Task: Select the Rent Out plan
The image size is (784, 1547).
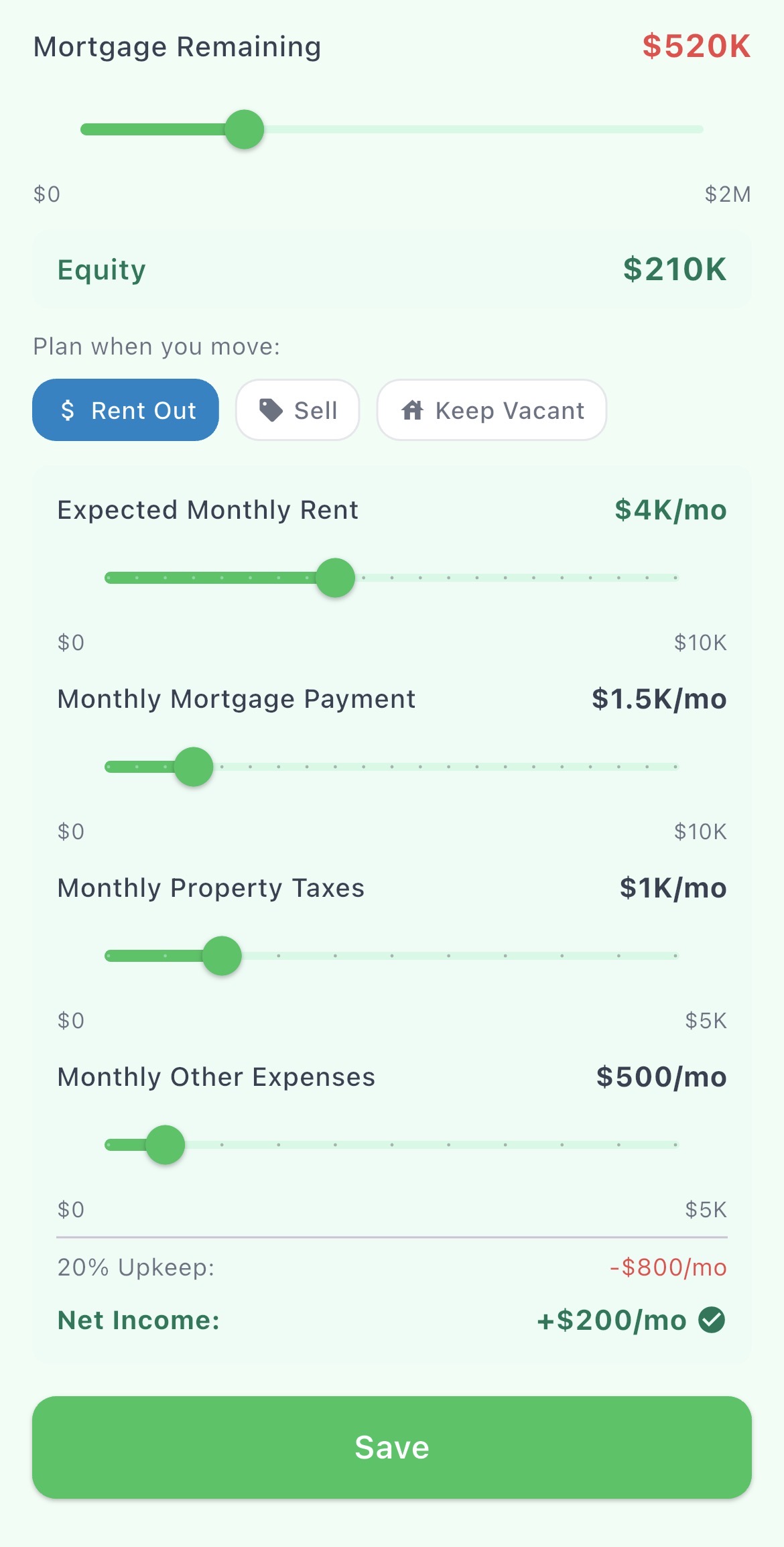Action: click(x=125, y=410)
